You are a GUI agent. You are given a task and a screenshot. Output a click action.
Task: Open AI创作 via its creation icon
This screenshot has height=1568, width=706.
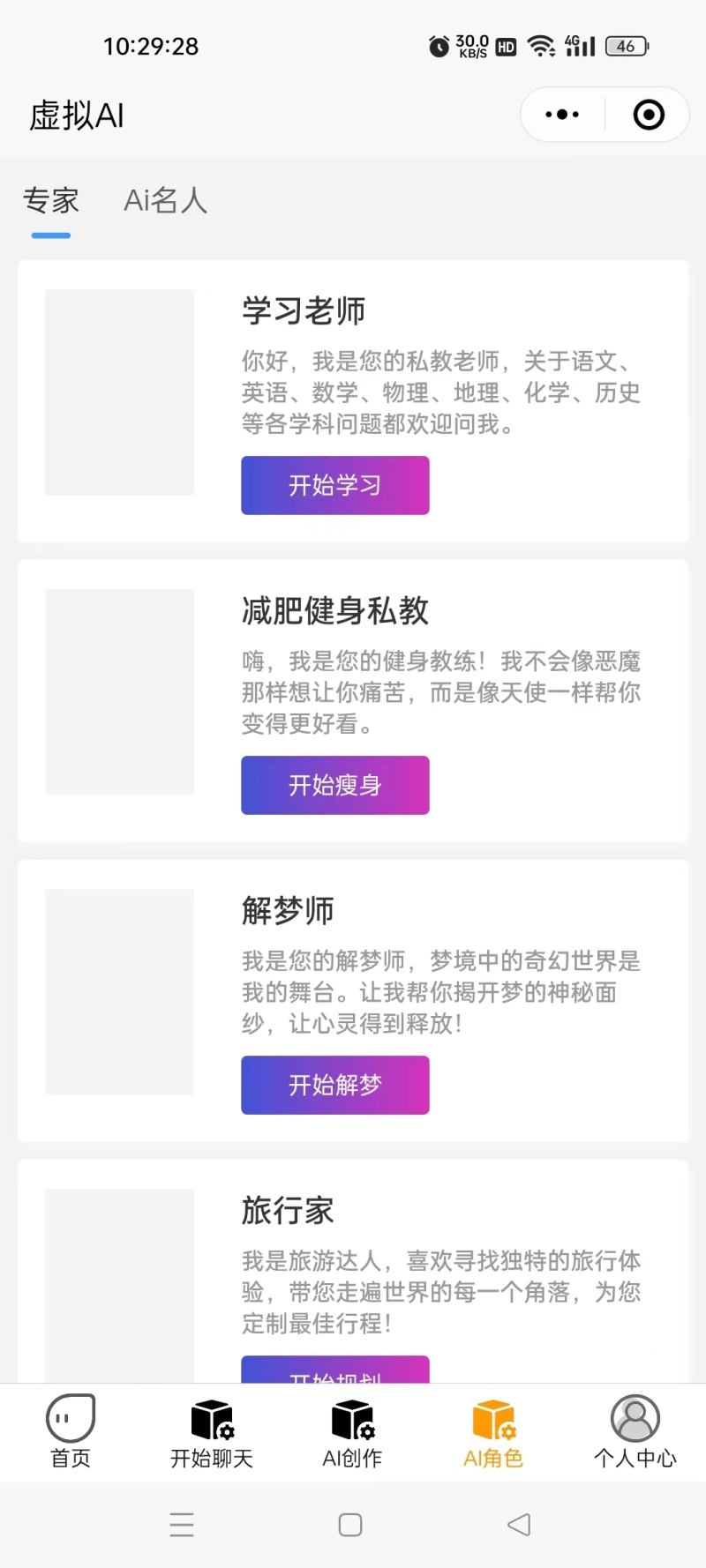coord(350,1418)
